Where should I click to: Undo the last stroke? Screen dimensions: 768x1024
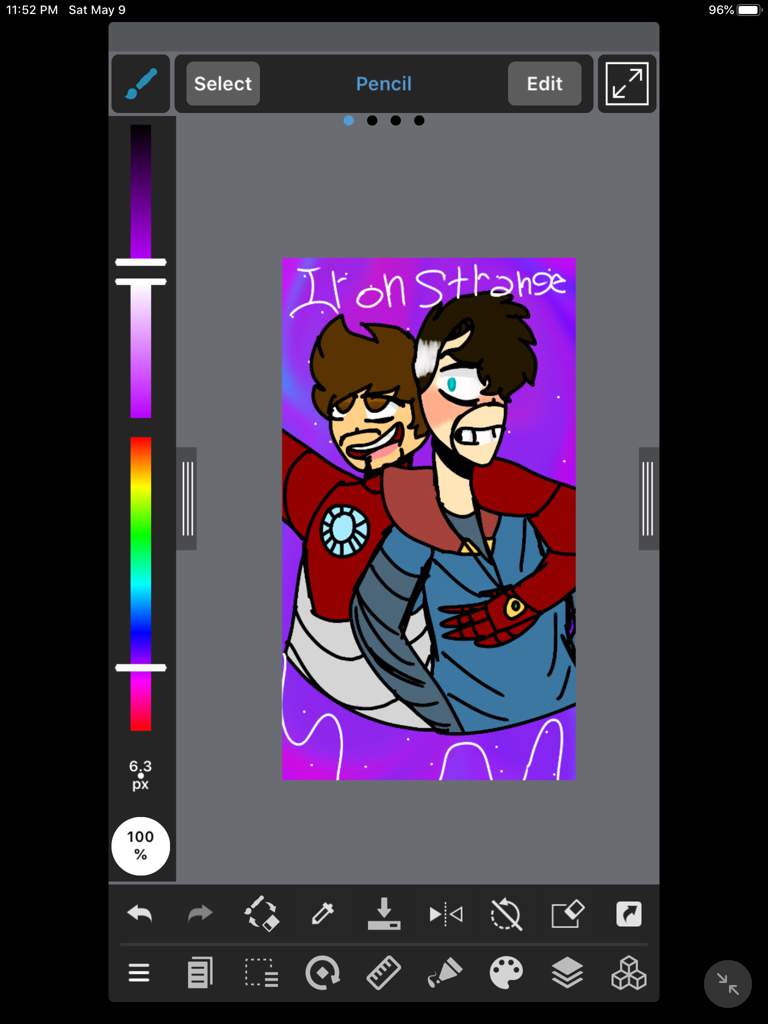(x=140, y=913)
